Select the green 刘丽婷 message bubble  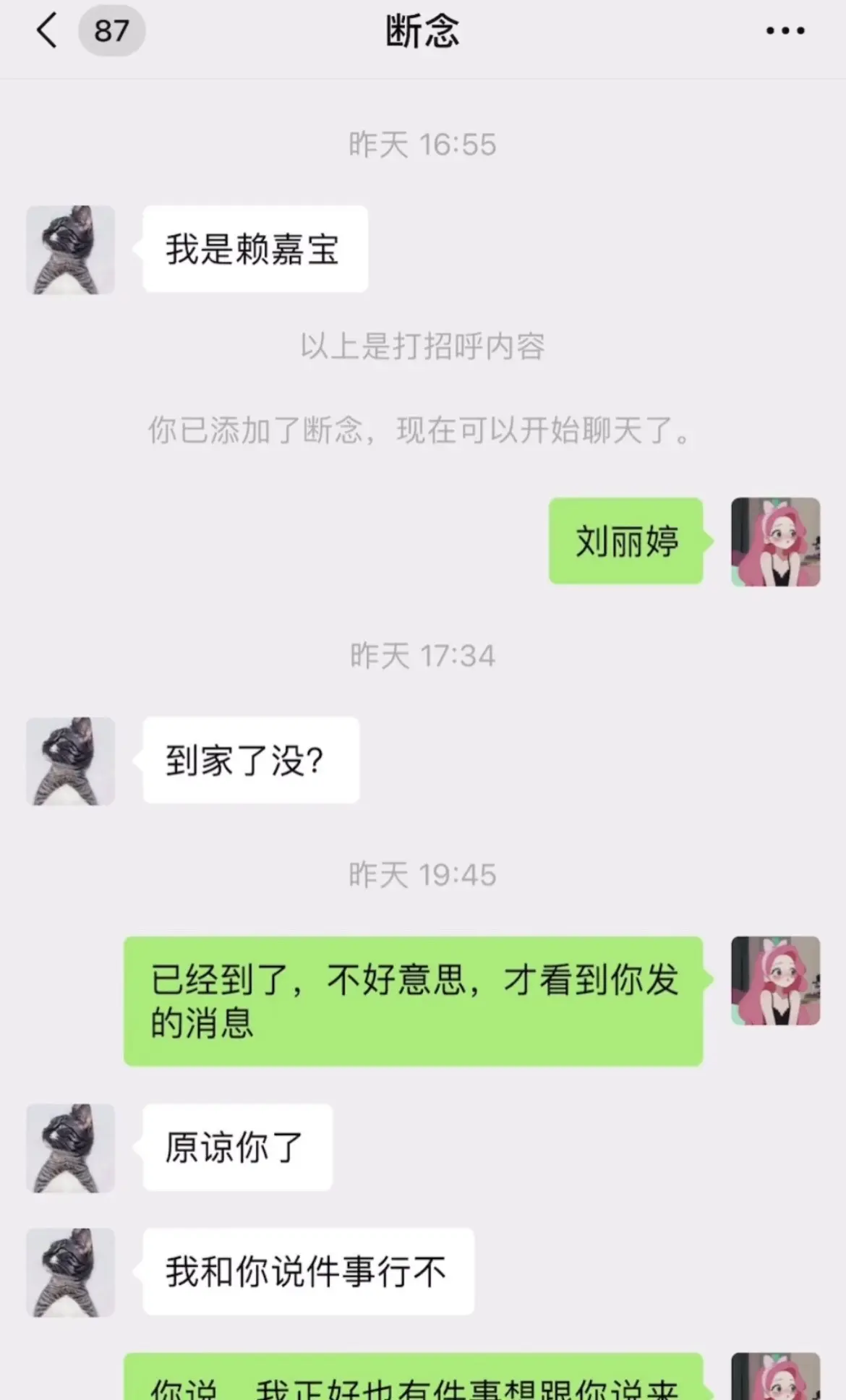[x=625, y=543]
